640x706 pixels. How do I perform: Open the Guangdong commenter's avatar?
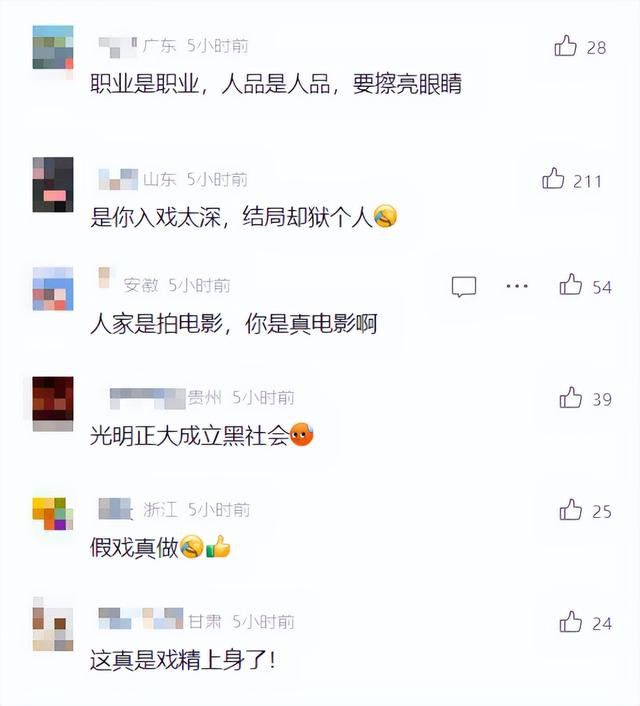coord(52,48)
